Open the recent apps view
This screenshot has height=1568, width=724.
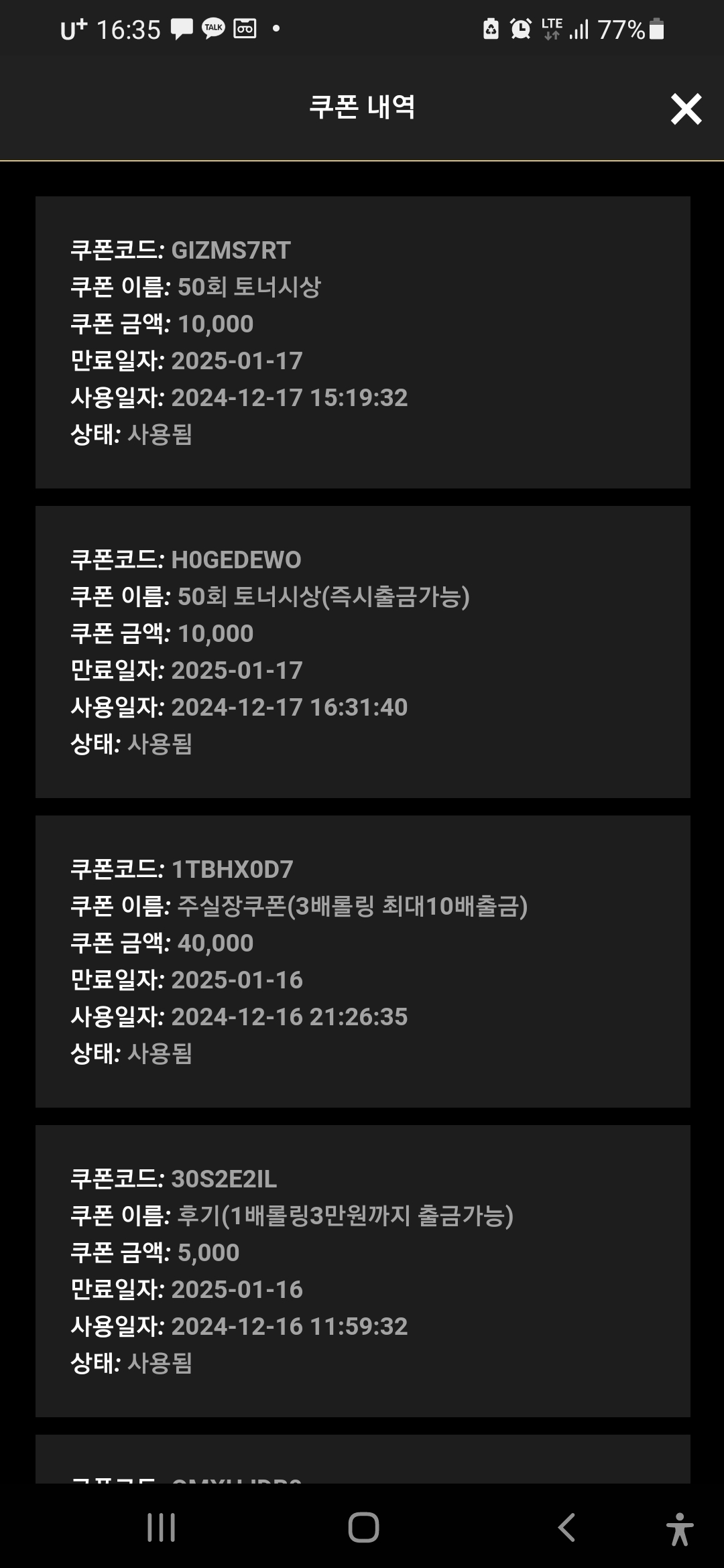(161, 1527)
